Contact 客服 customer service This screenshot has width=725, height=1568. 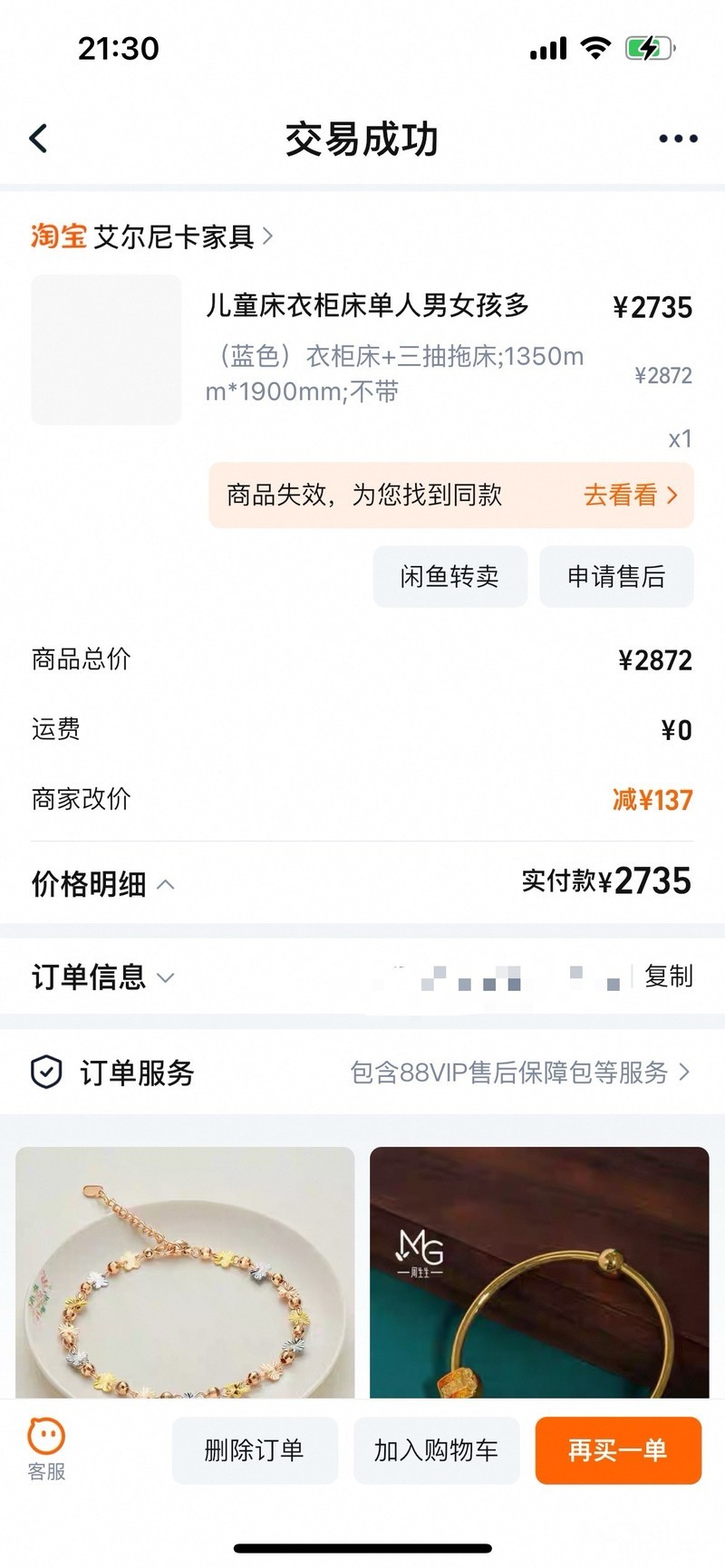coord(46,1448)
